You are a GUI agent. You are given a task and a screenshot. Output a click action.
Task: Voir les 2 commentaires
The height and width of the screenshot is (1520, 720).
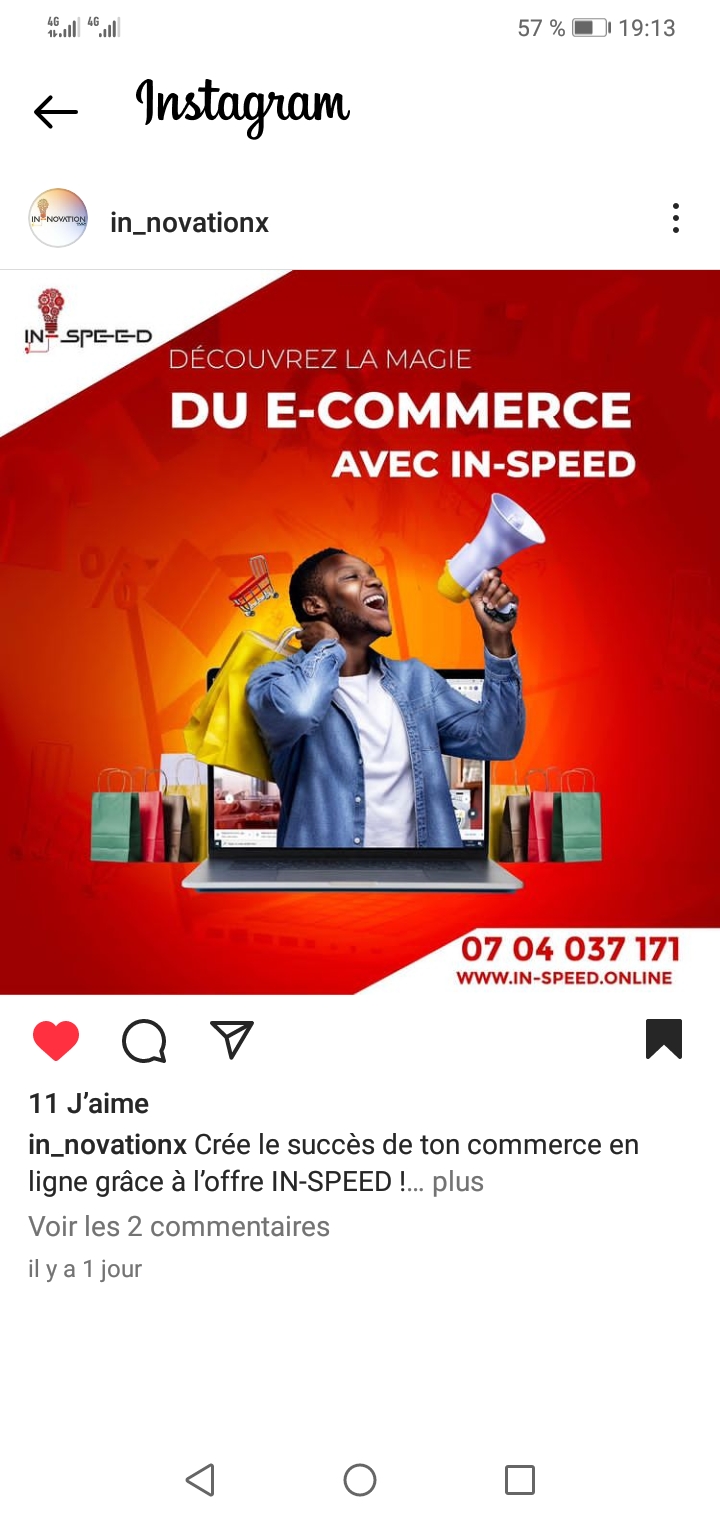pyautogui.click(x=179, y=1226)
